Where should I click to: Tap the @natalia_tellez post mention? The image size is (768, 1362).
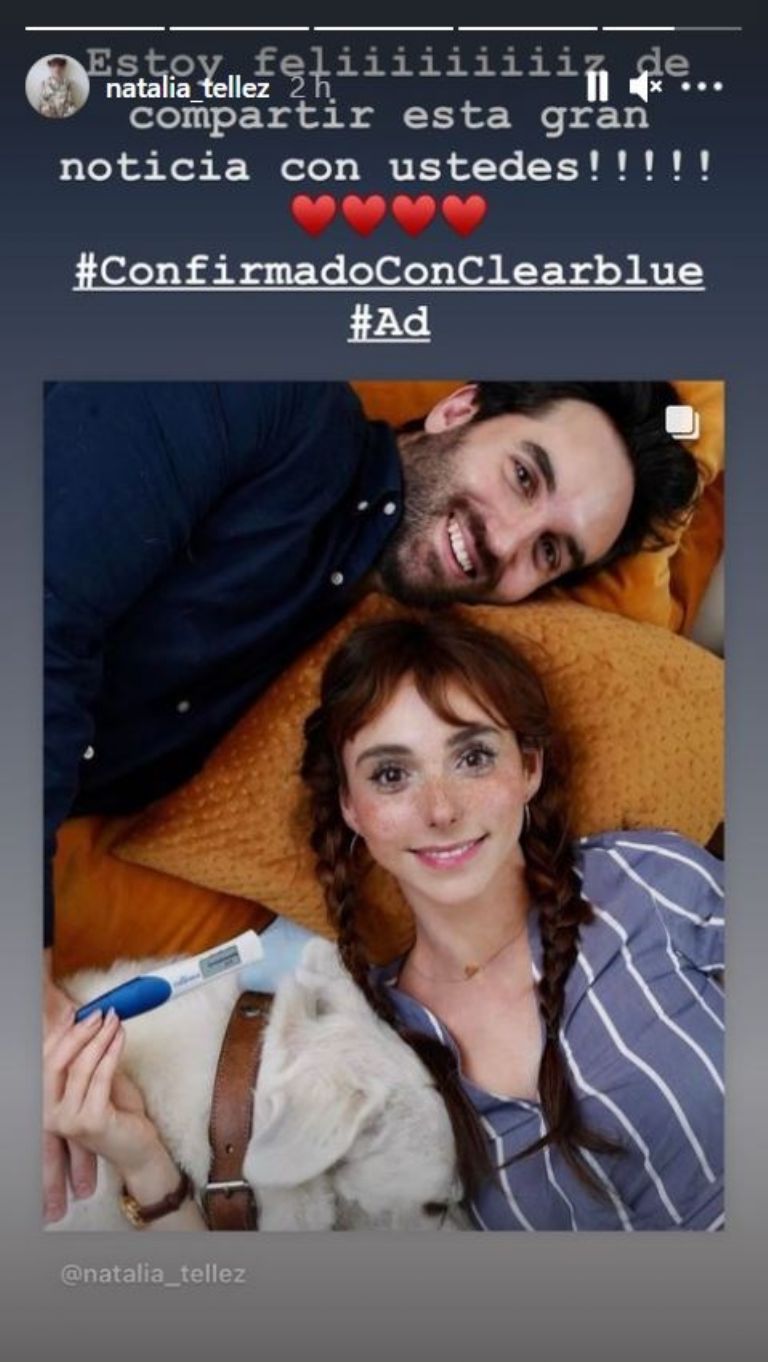point(153,1274)
